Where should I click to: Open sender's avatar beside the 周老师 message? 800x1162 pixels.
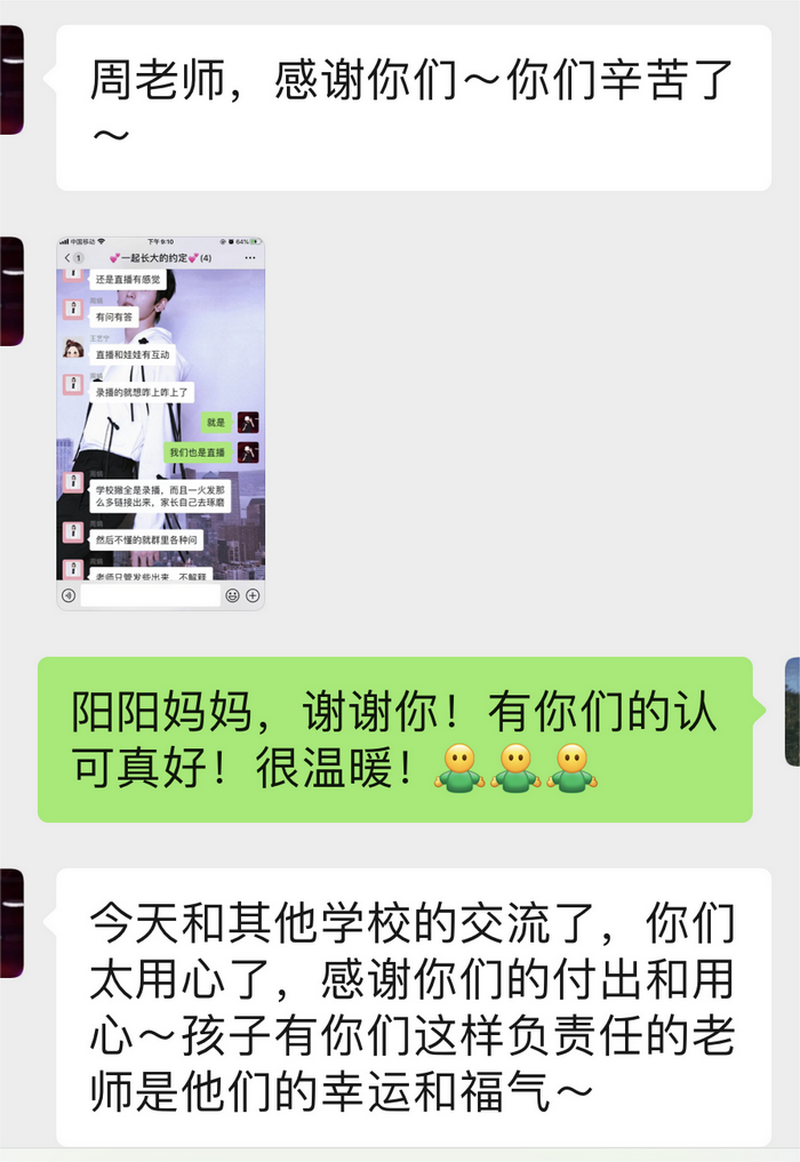click(10, 80)
